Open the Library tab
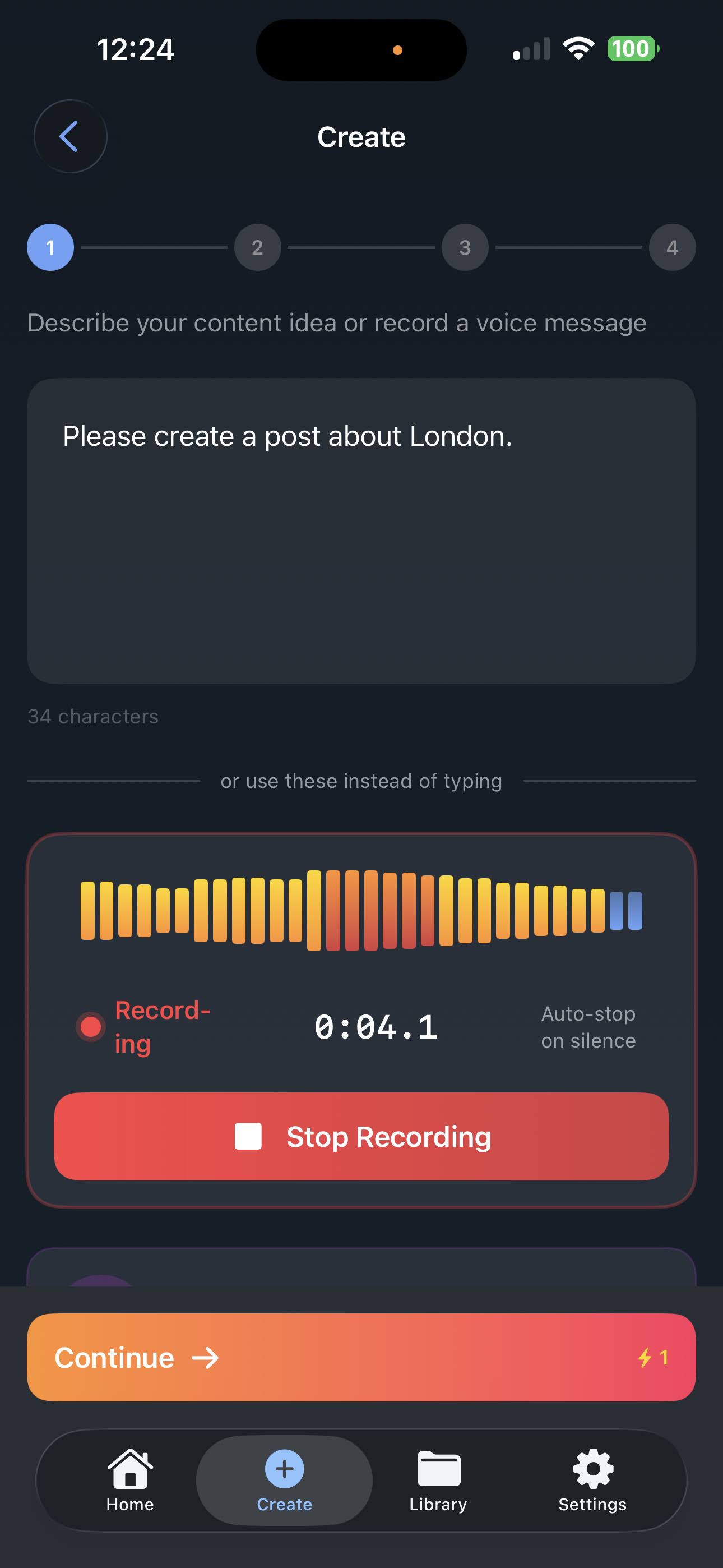This screenshot has width=723, height=1568. (x=438, y=1480)
